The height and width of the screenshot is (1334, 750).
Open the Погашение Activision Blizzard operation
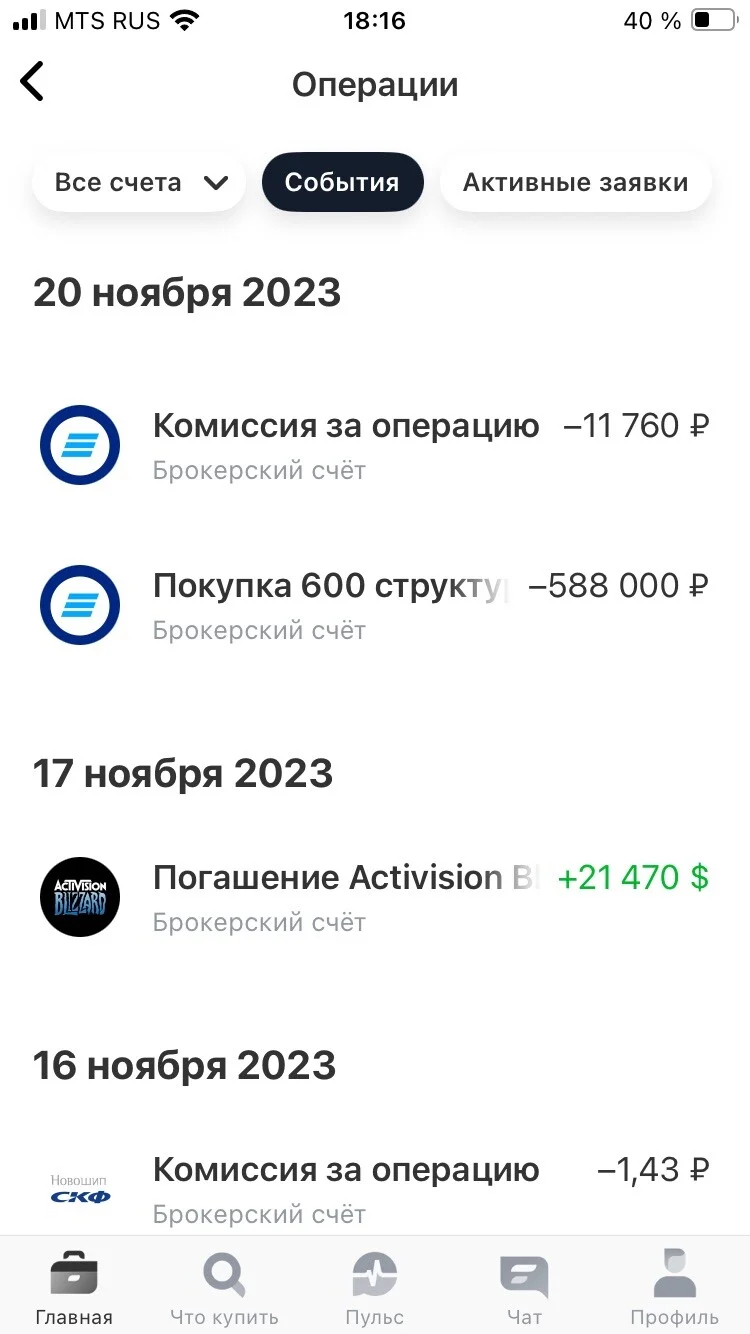point(375,897)
